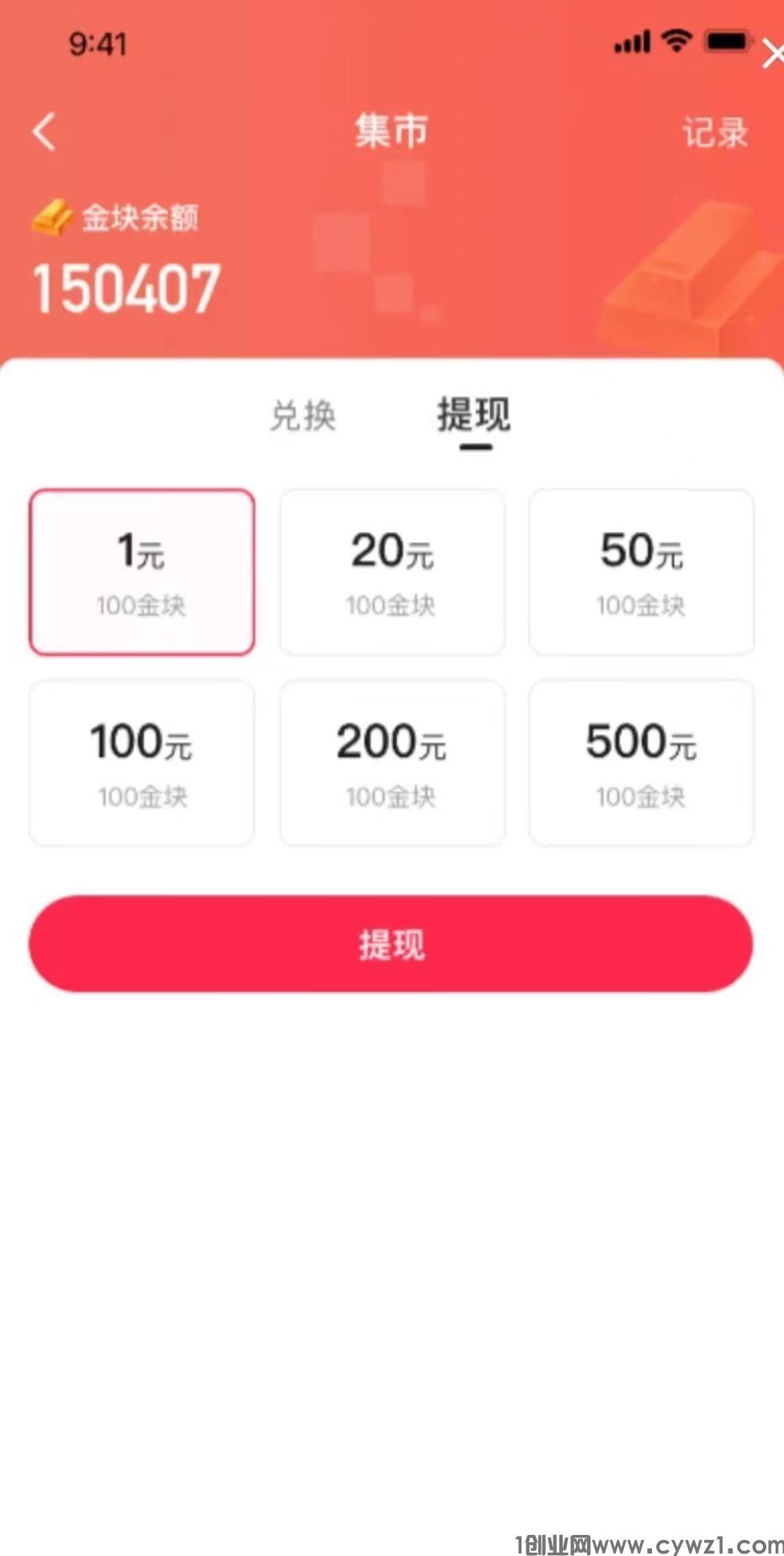Tap the red 提现 button to withdraw
The image size is (784, 1556).
392,943
